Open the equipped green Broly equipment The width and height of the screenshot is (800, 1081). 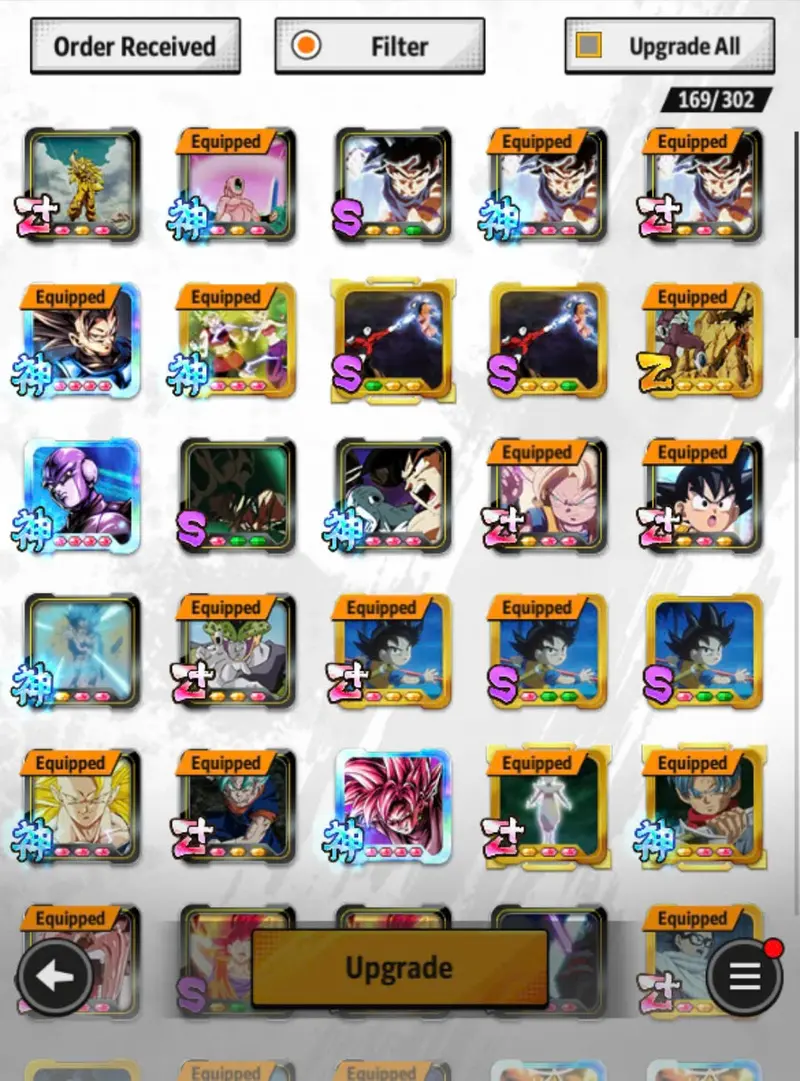237,342
